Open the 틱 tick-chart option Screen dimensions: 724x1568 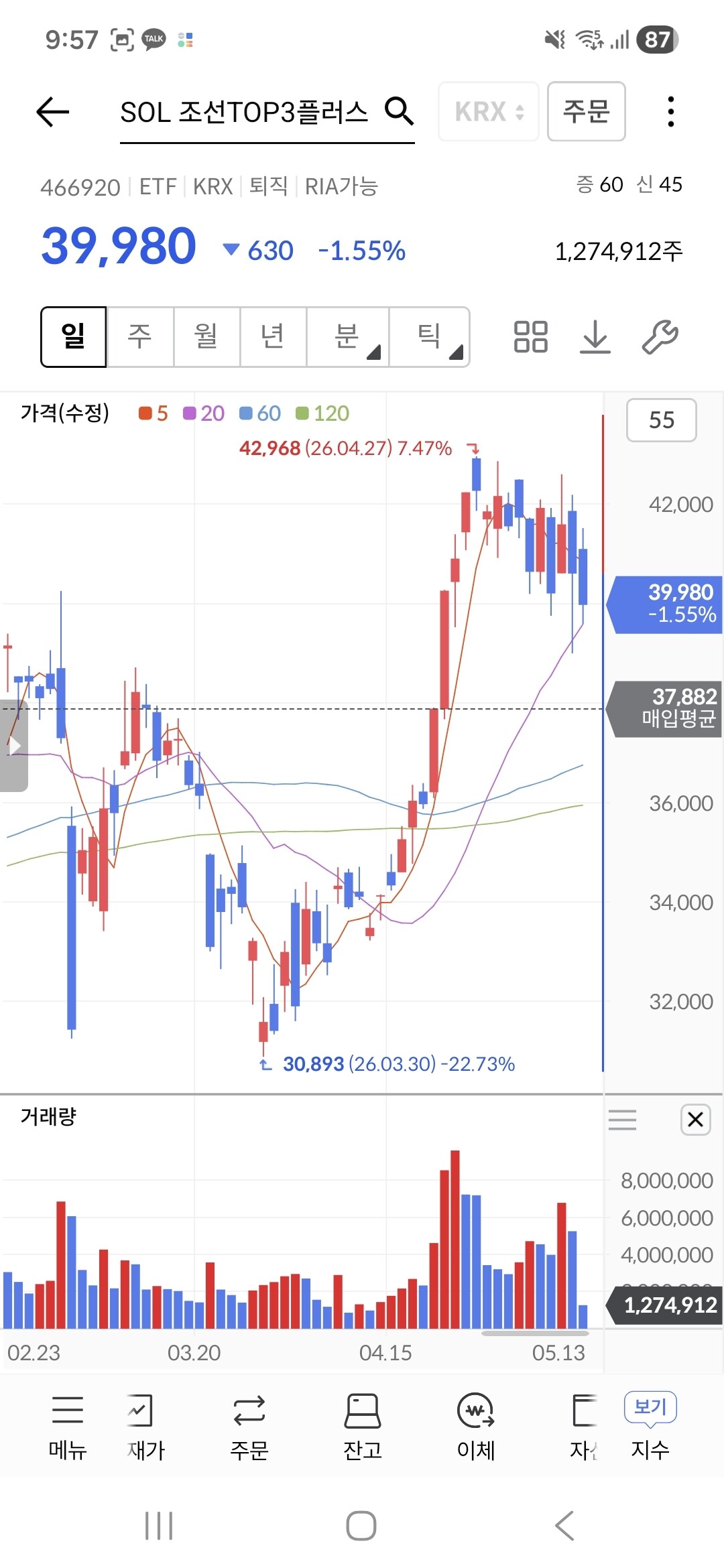pos(429,336)
